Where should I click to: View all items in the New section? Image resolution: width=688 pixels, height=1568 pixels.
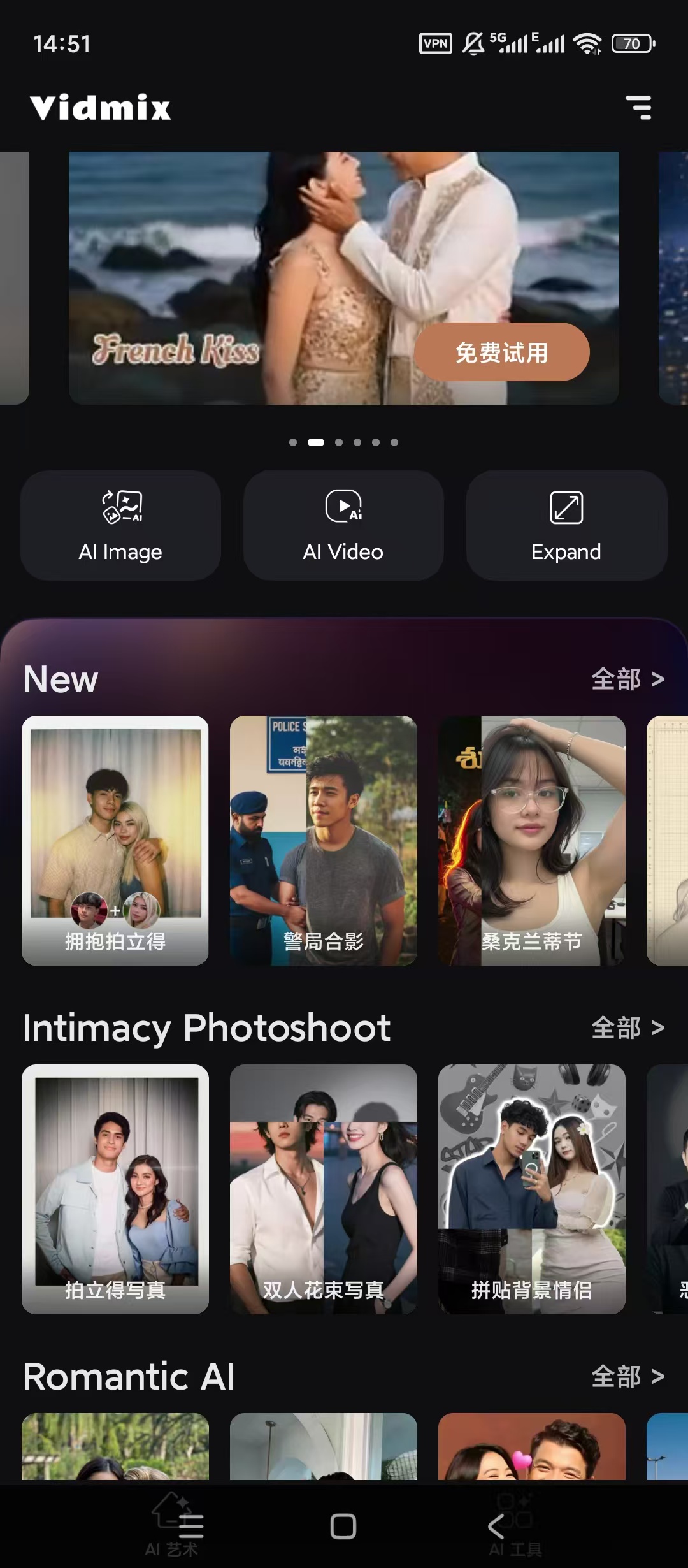pos(627,679)
